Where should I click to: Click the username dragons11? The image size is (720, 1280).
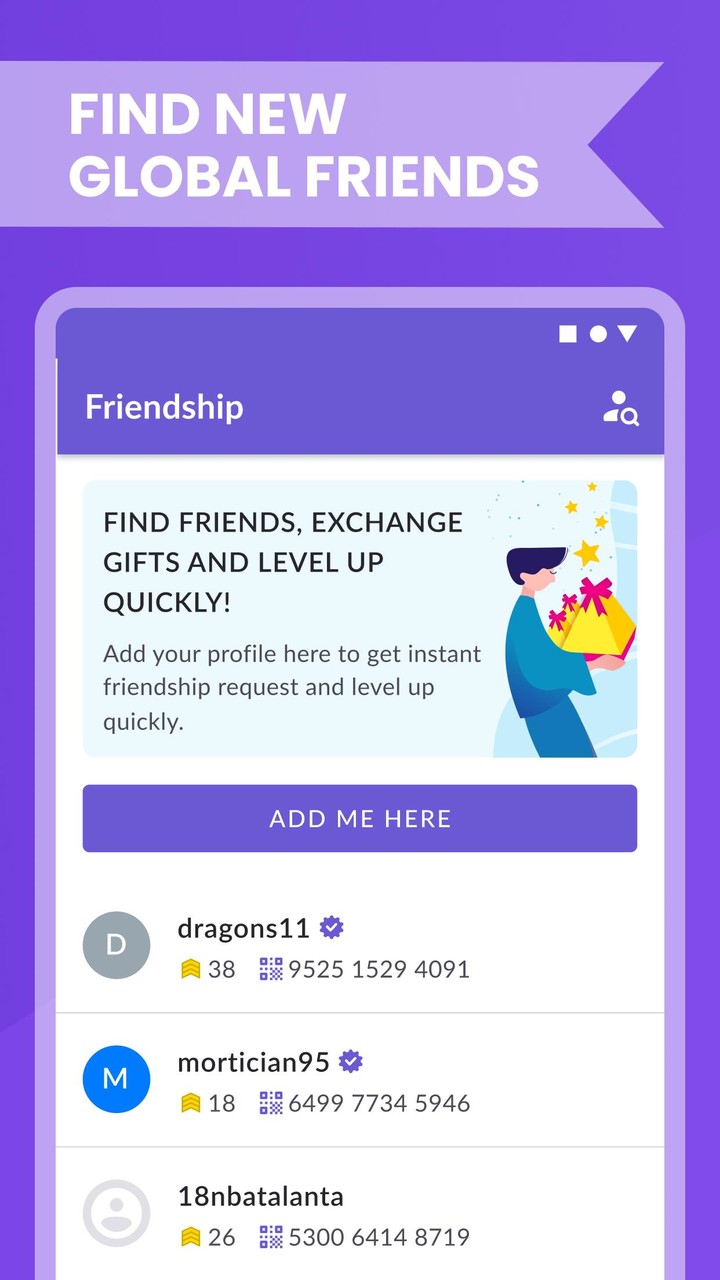pyautogui.click(x=243, y=928)
